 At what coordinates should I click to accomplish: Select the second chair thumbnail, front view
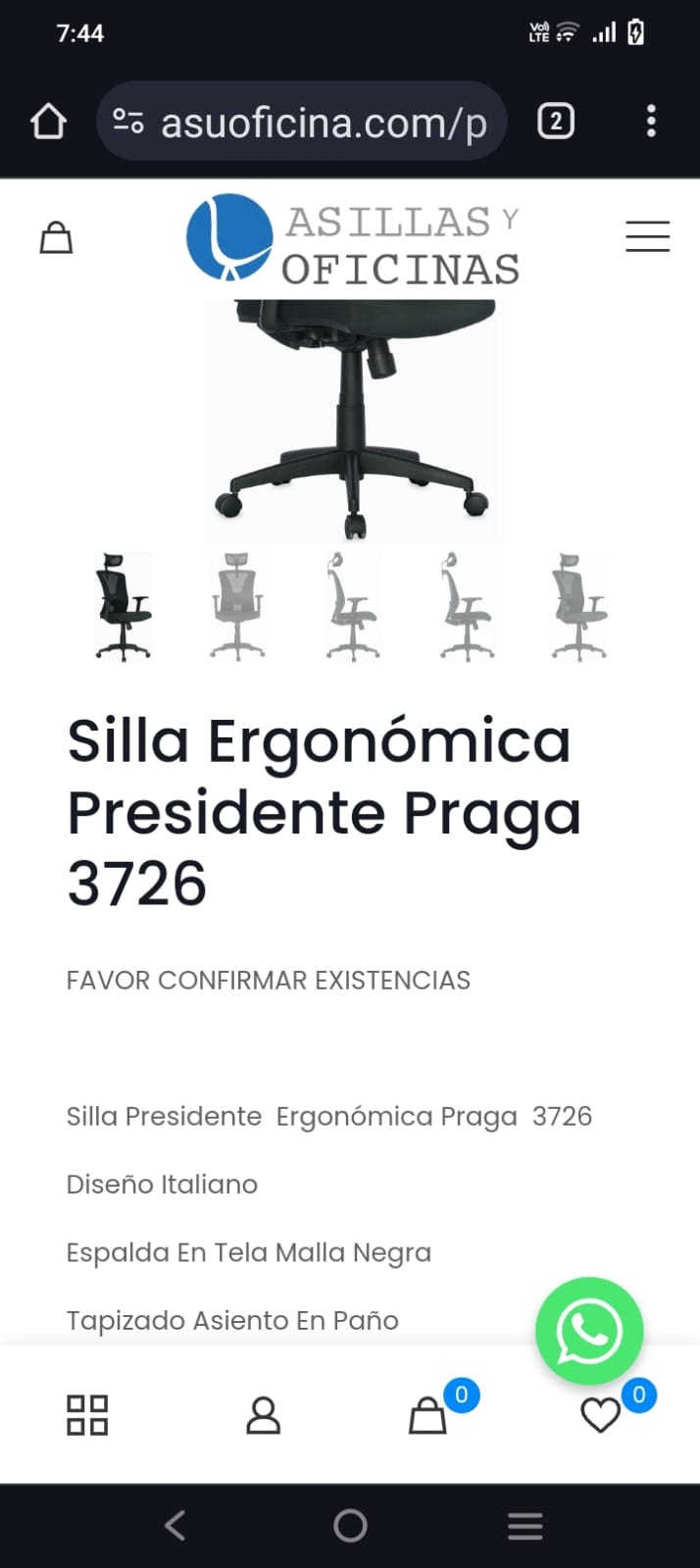[237, 606]
